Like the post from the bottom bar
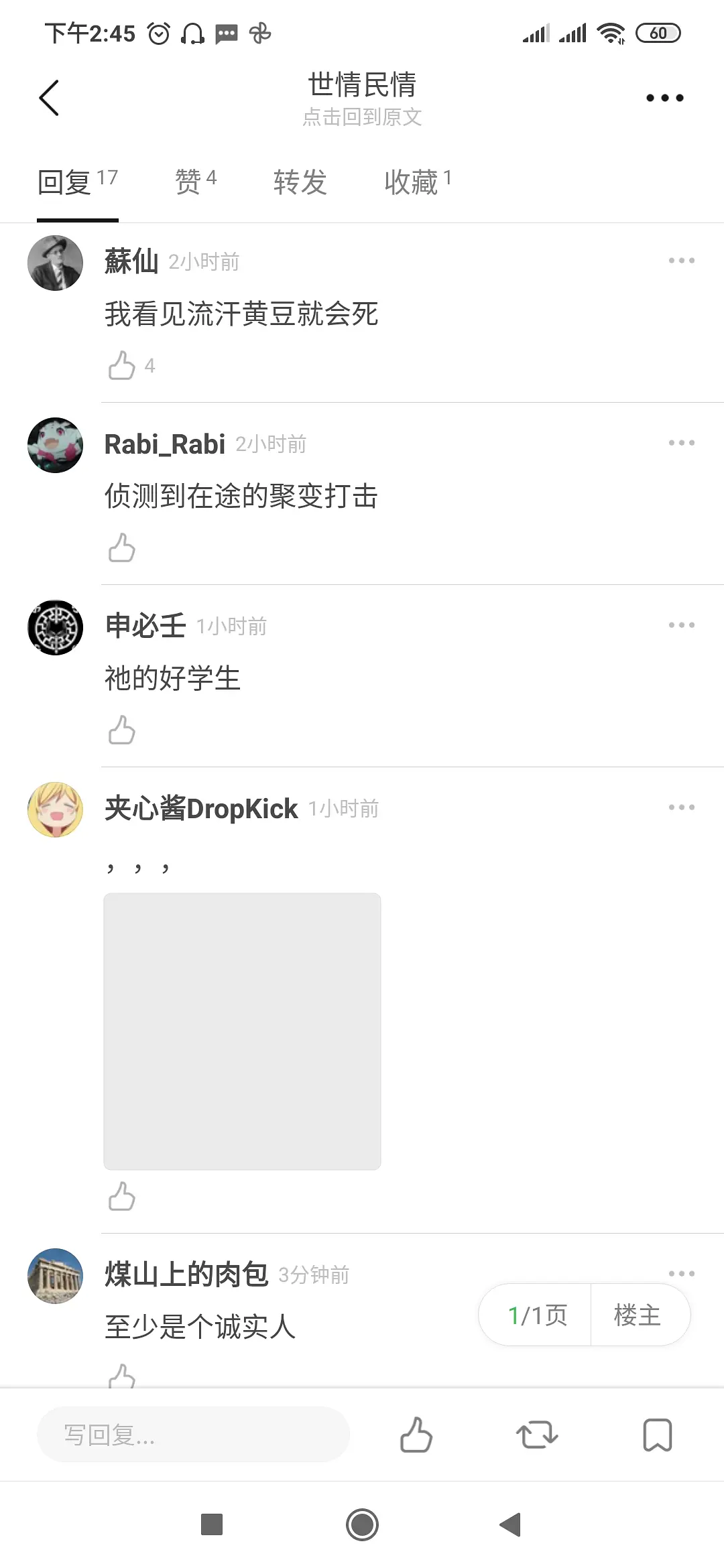Screen dimensions: 724x1568 [416, 1435]
